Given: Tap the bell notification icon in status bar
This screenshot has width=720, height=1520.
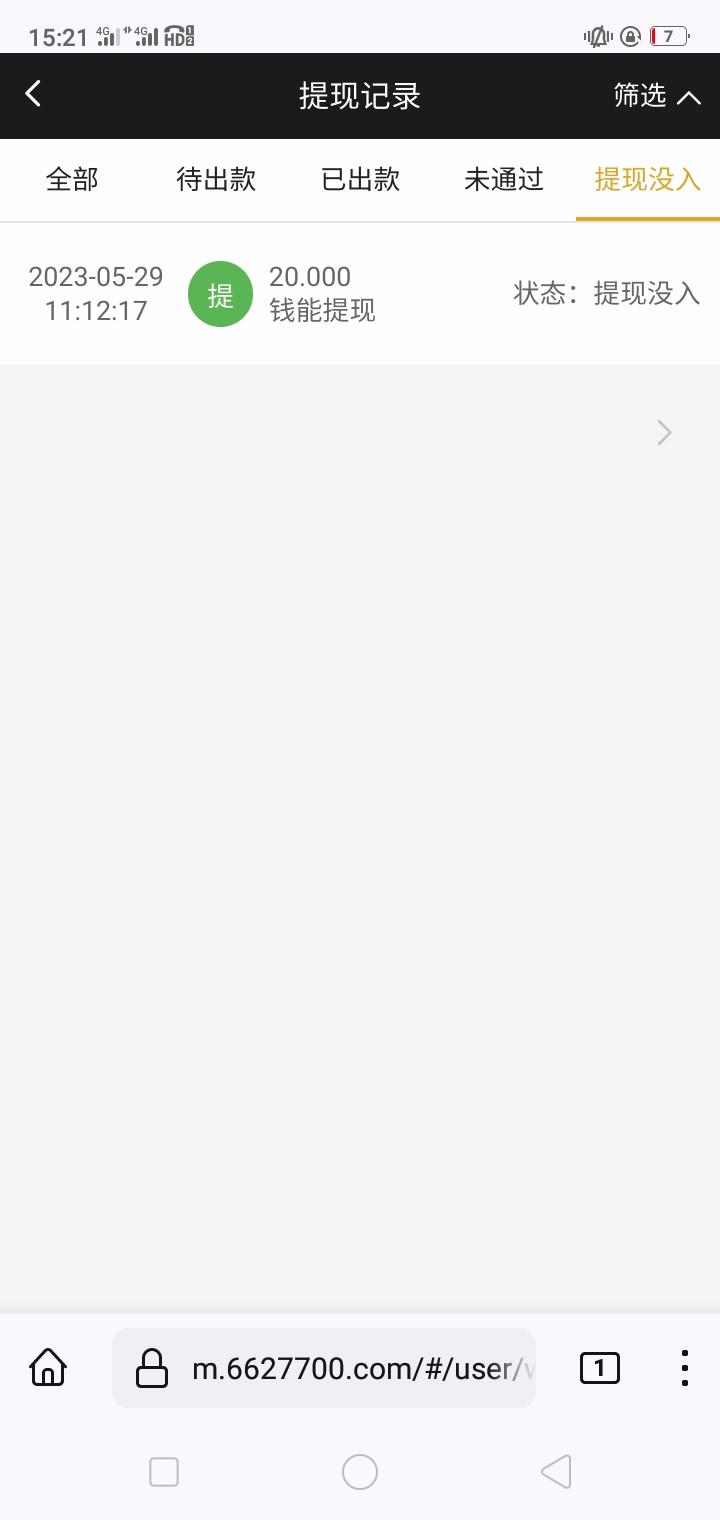Looking at the screenshot, I should pyautogui.click(x=597, y=34).
